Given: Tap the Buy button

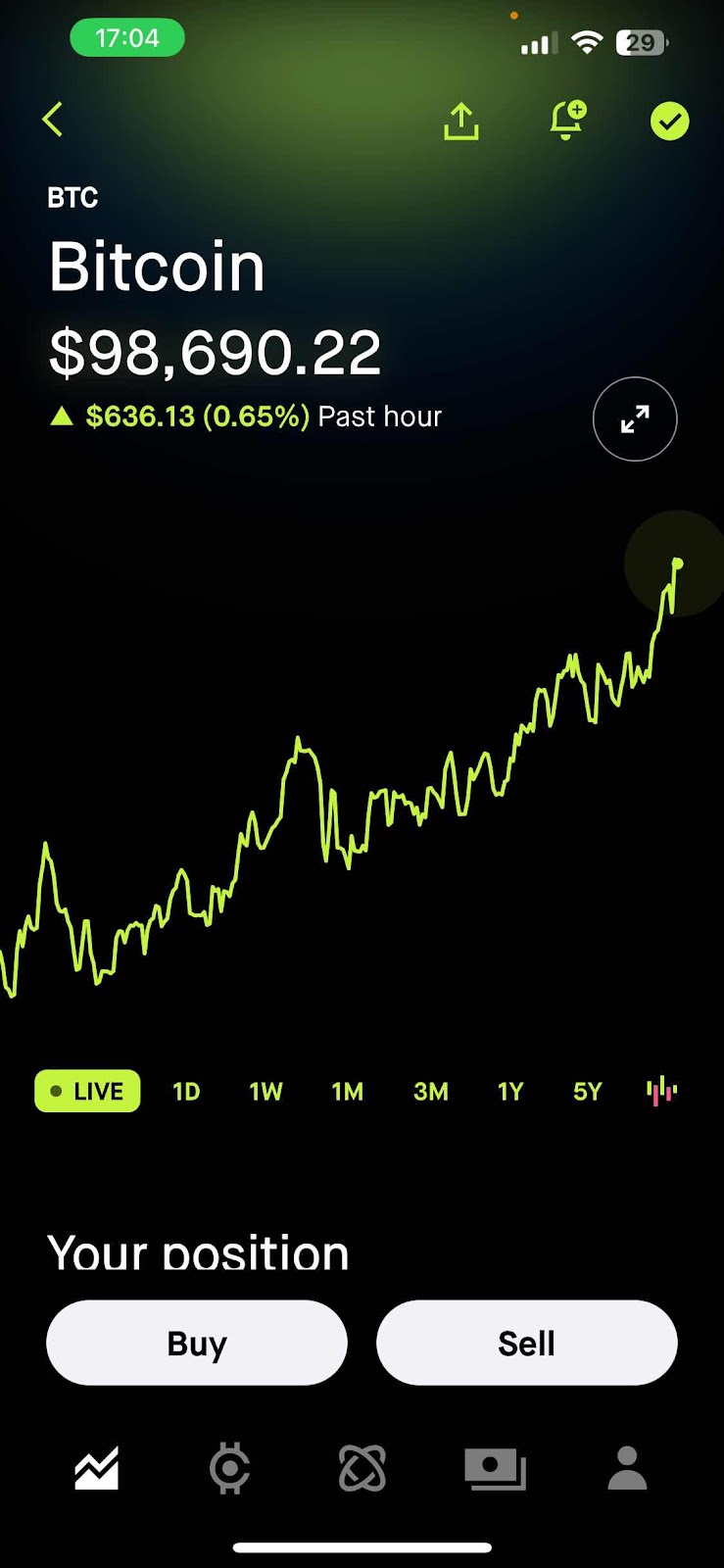Looking at the screenshot, I should pos(197,1343).
